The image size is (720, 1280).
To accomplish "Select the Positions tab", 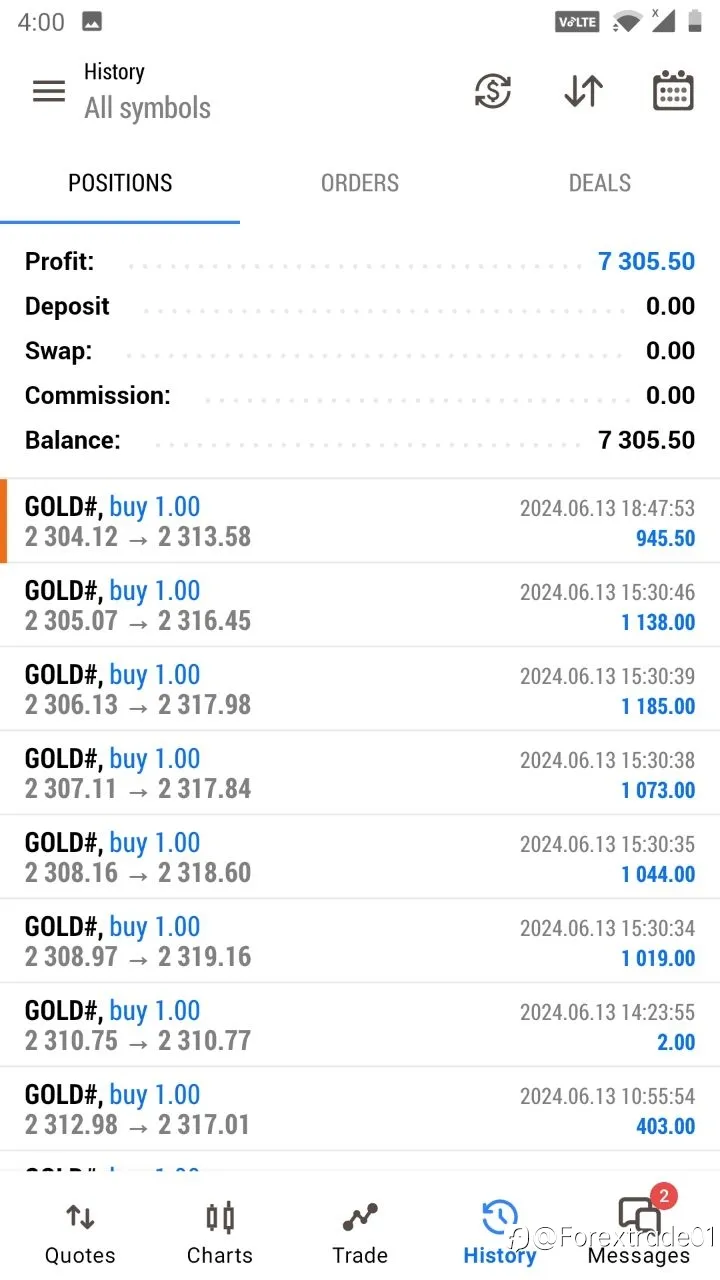I will 120,183.
